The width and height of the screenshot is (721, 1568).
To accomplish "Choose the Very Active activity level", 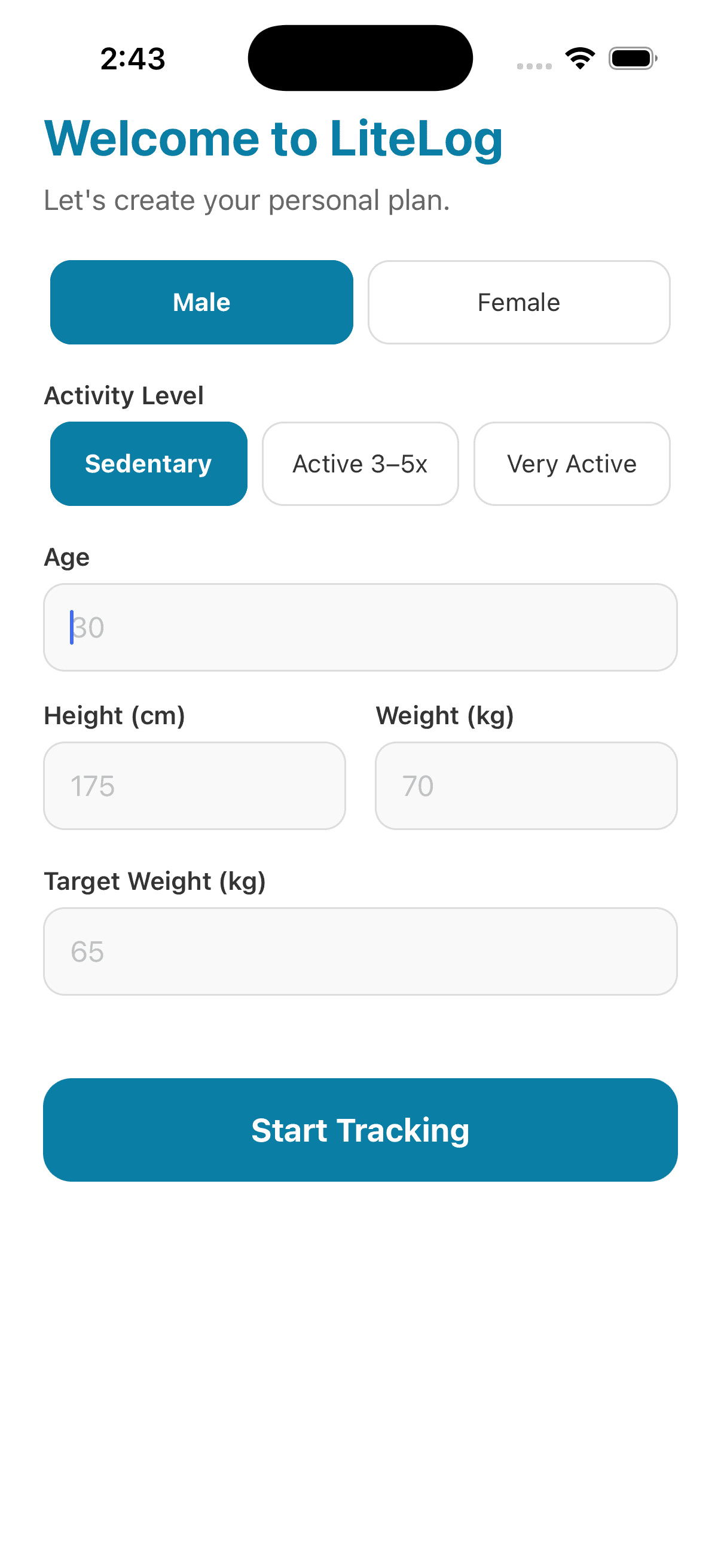I will point(572,463).
